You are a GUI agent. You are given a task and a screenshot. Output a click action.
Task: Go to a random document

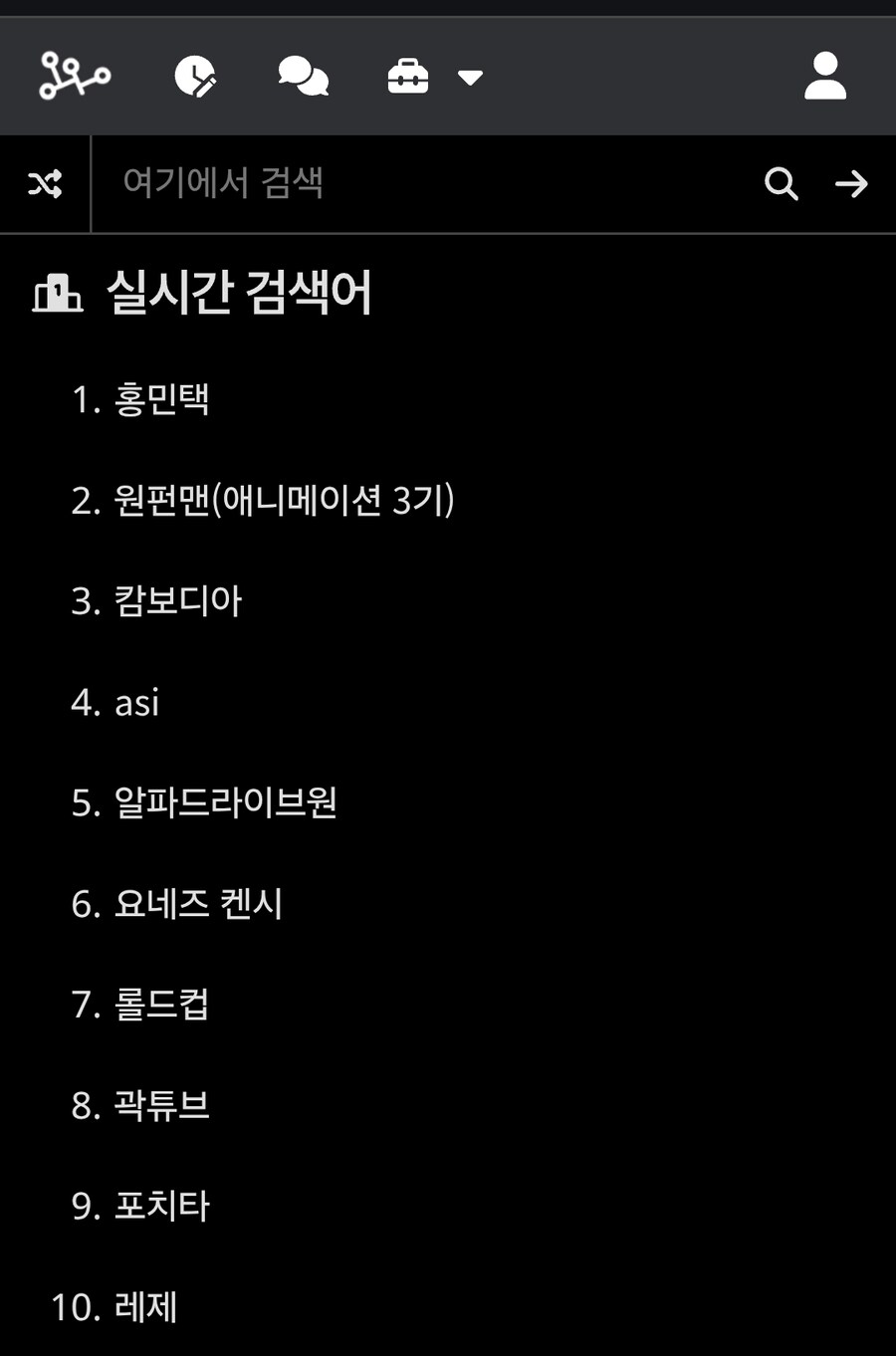click(x=45, y=184)
